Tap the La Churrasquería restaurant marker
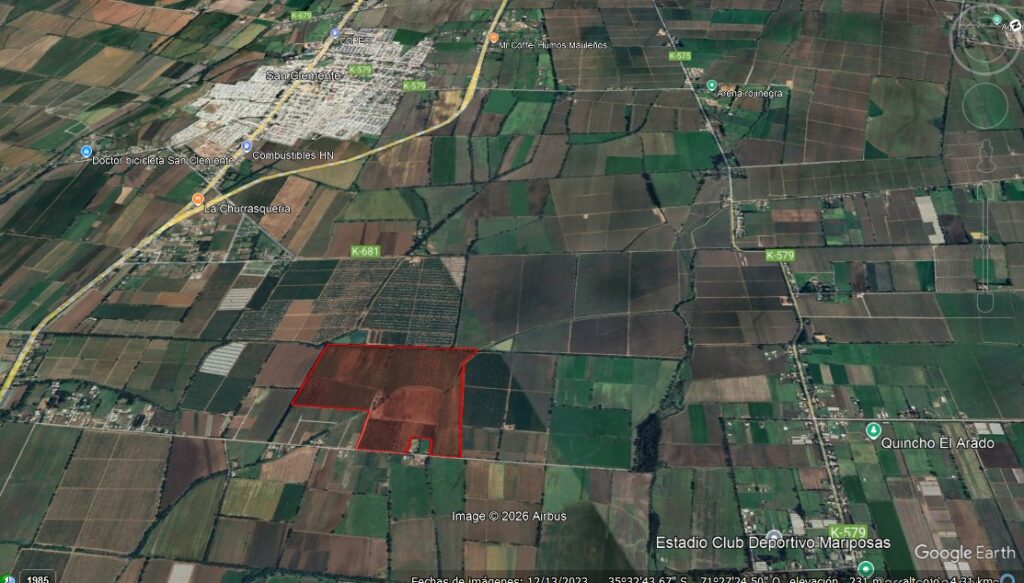1024x583 pixels. [x=199, y=198]
